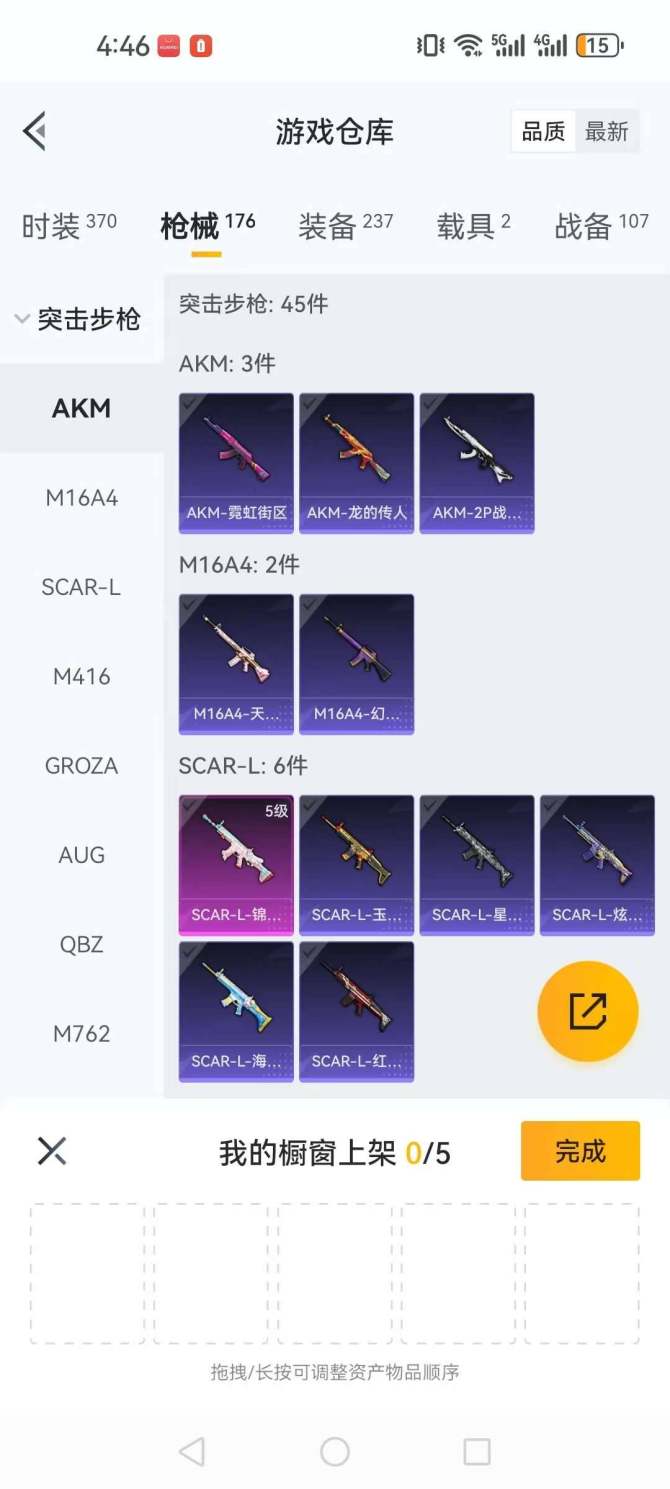
Task: Switch to the 时装 tab
Action: pyautogui.click(x=69, y=226)
